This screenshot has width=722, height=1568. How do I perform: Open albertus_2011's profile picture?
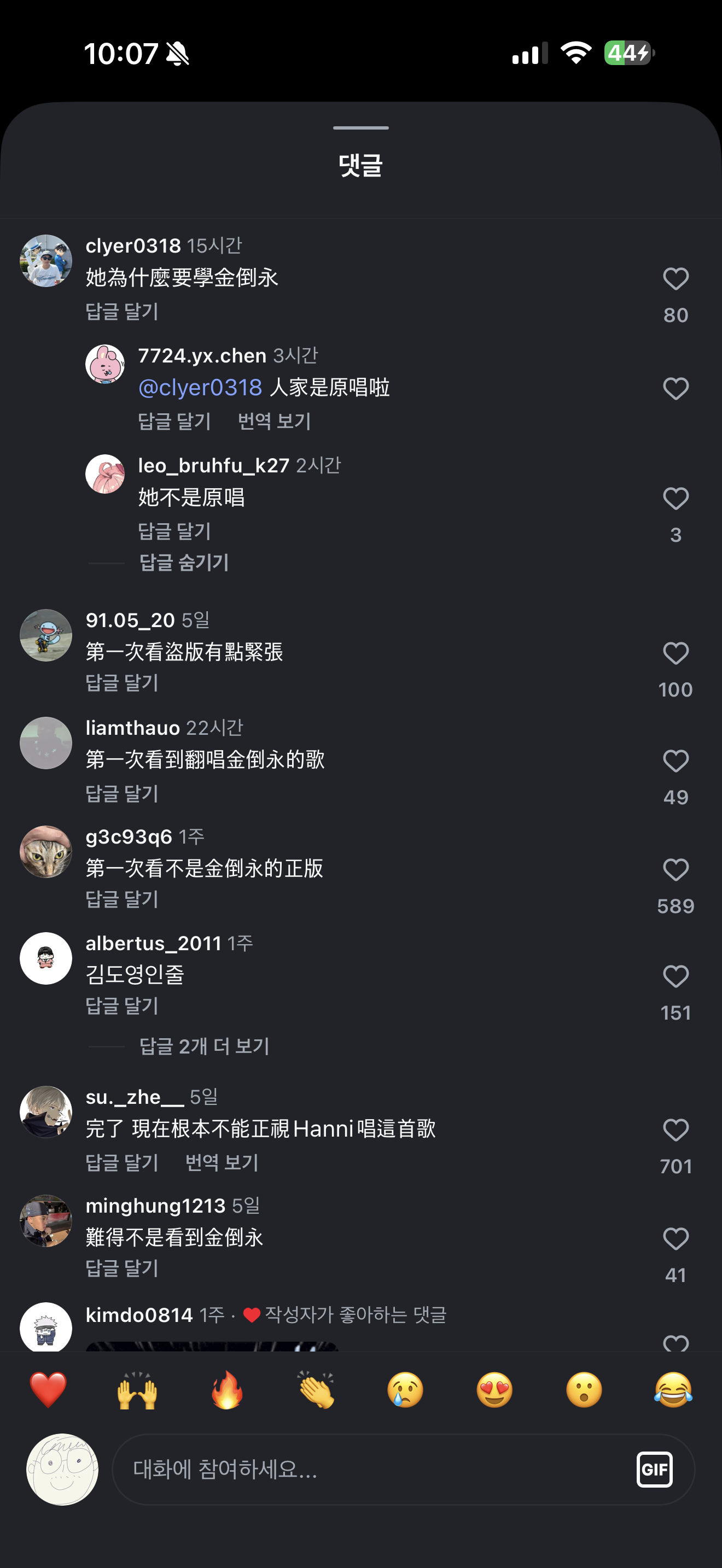click(46, 958)
